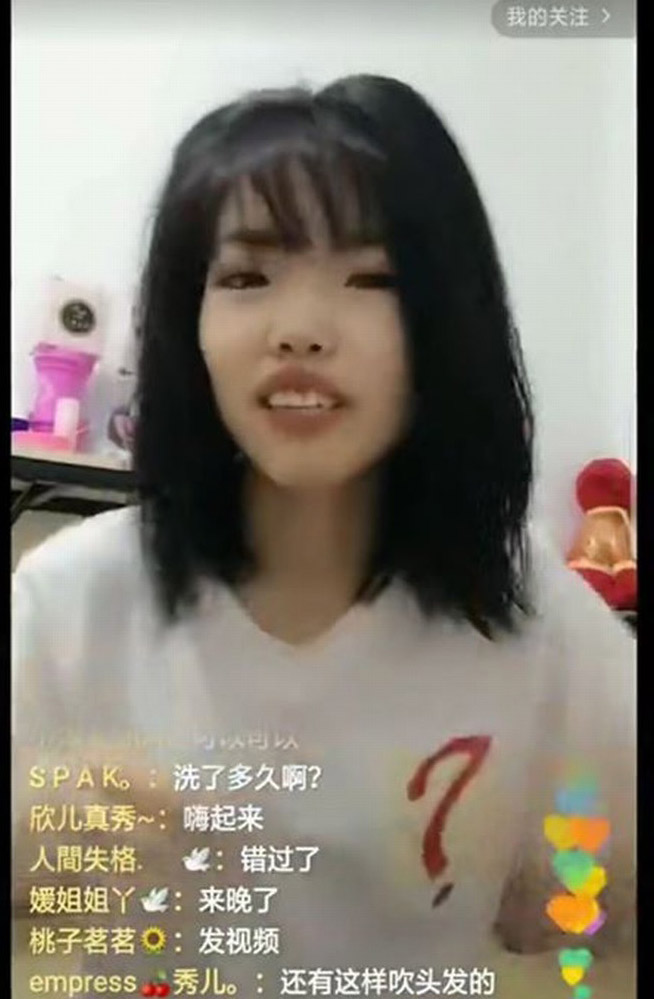
Task: Open 欣儿真秀~'s chat comment
Action: (x=146, y=818)
